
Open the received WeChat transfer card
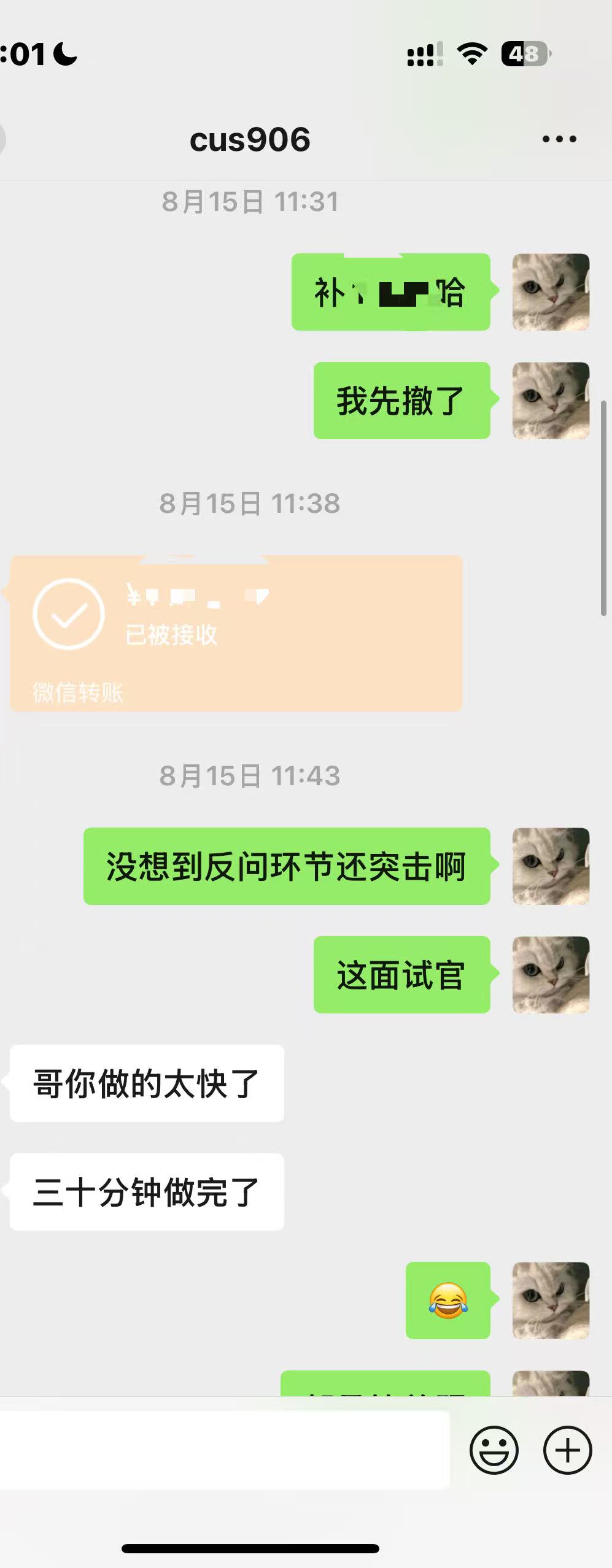(x=236, y=633)
